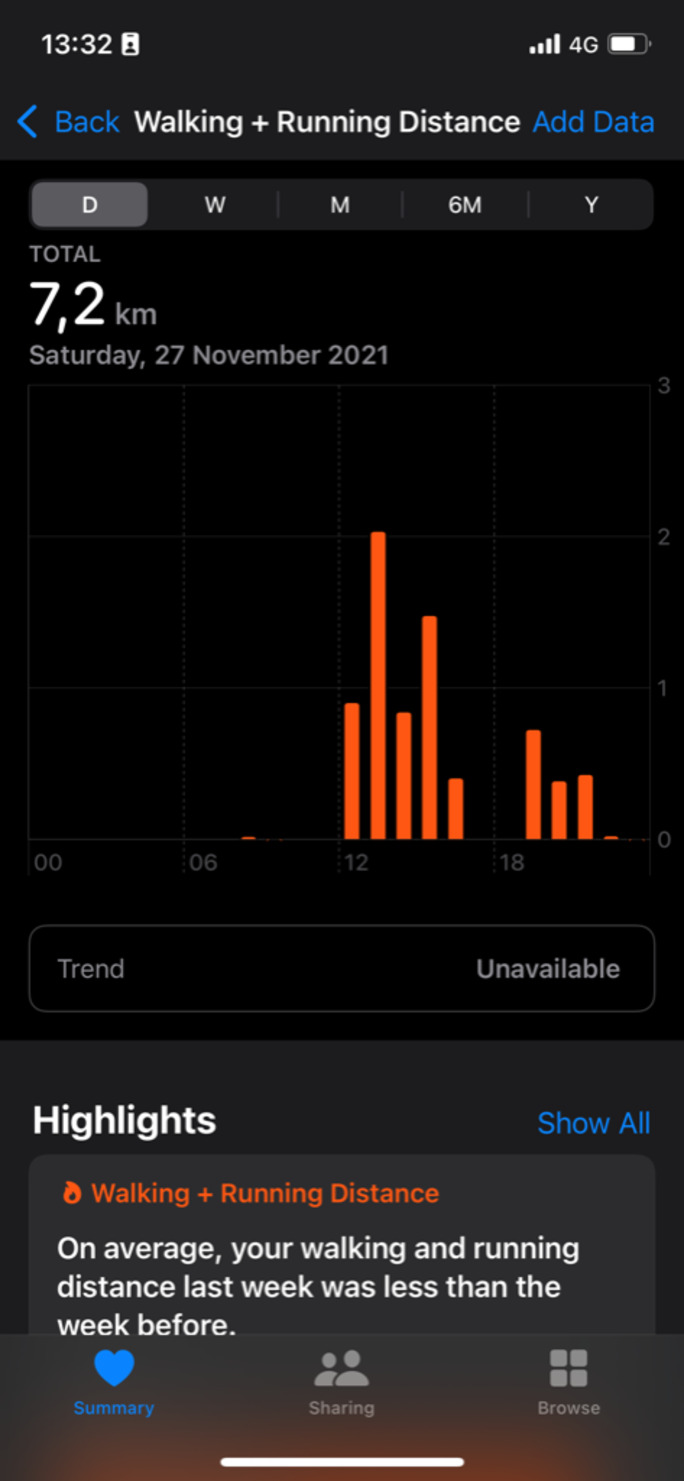The image size is (684, 1481).
Task: Open the Walking + Running Distance highlight card
Action: [x=341, y=1250]
